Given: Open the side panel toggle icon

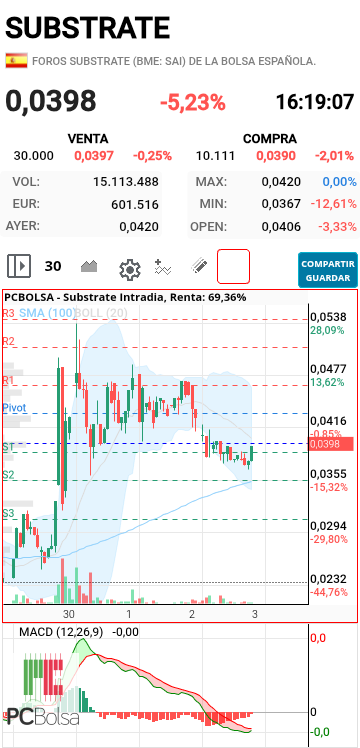Looking at the screenshot, I should [19, 266].
